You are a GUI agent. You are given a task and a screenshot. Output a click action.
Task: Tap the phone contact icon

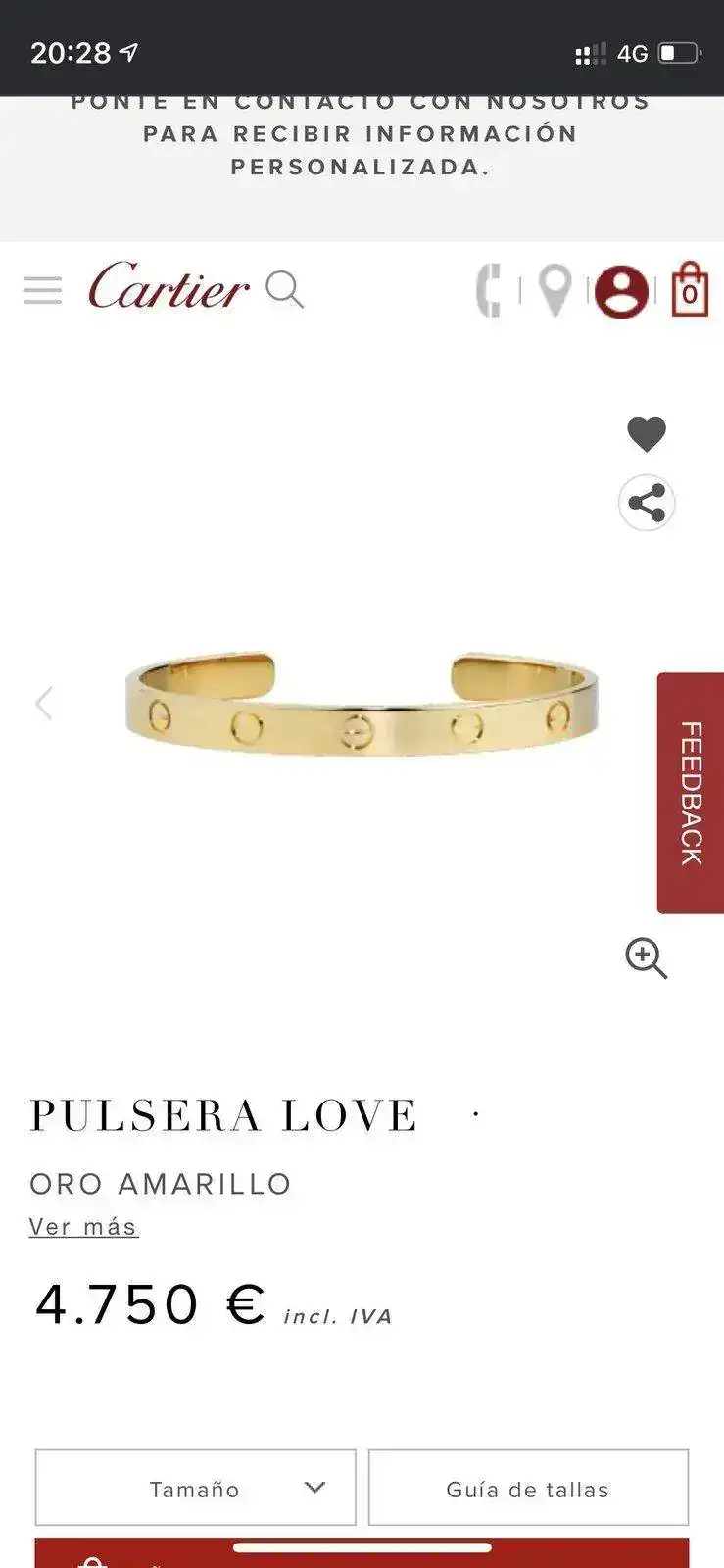tap(488, 290)
